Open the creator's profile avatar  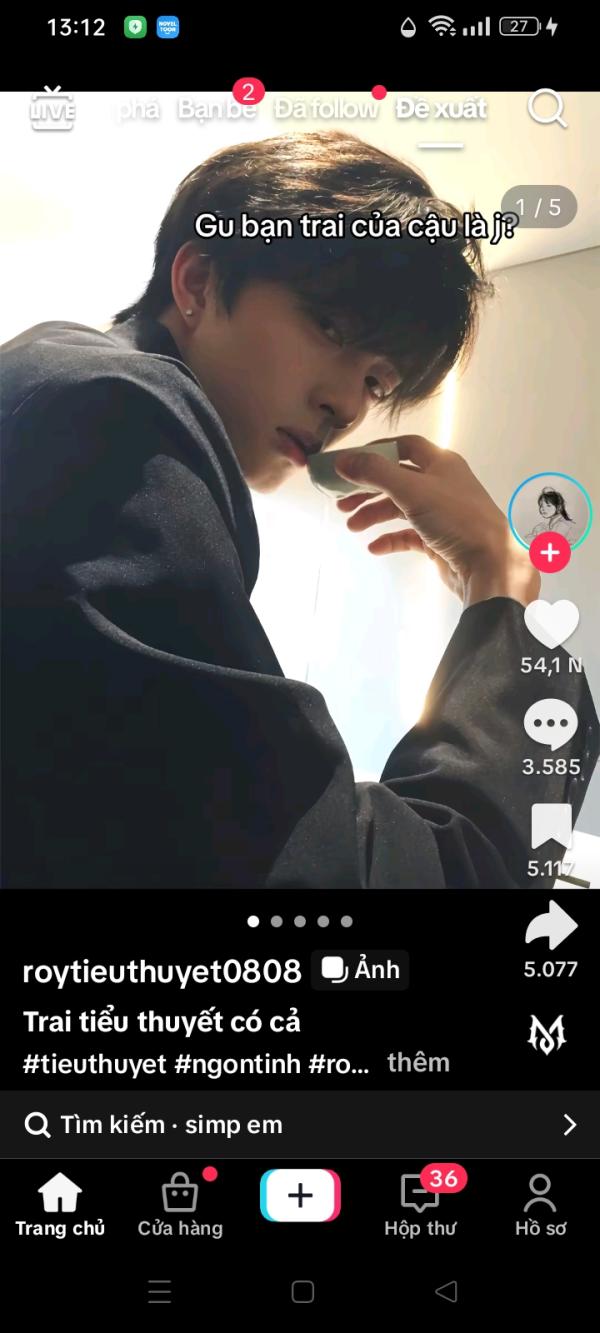(x=550, y=511)
